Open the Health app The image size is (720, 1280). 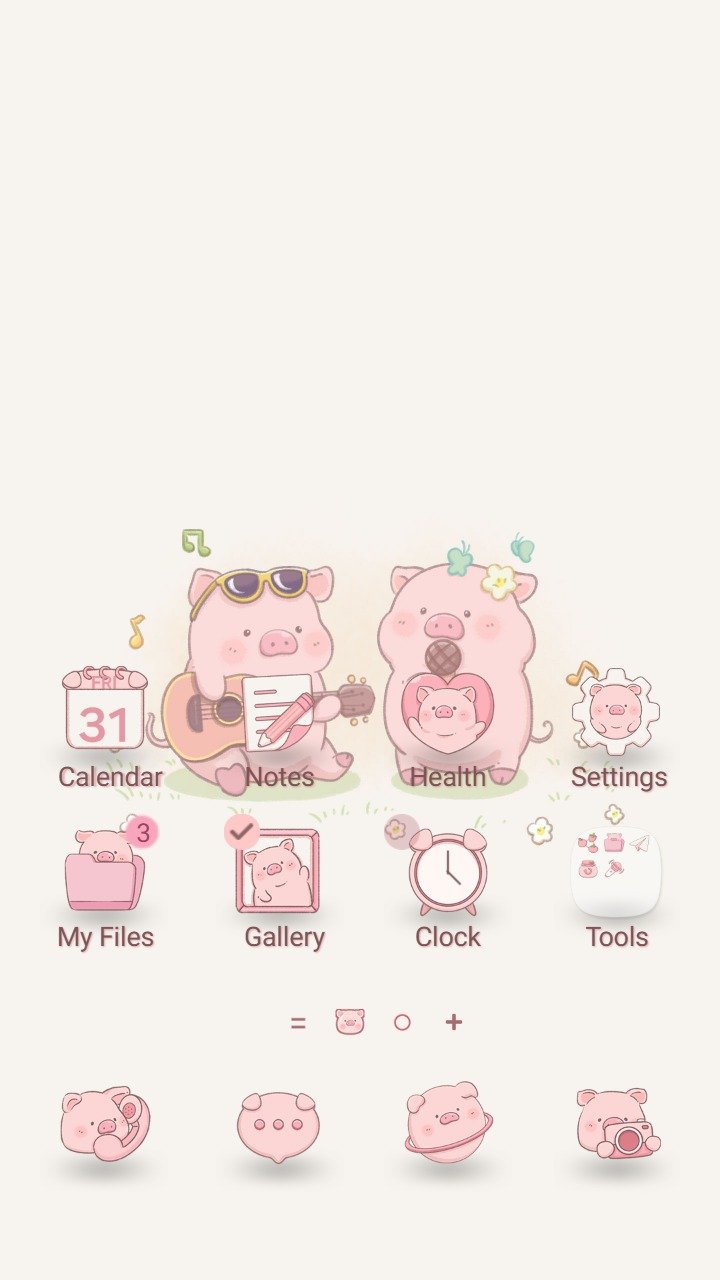pos(446,712)
